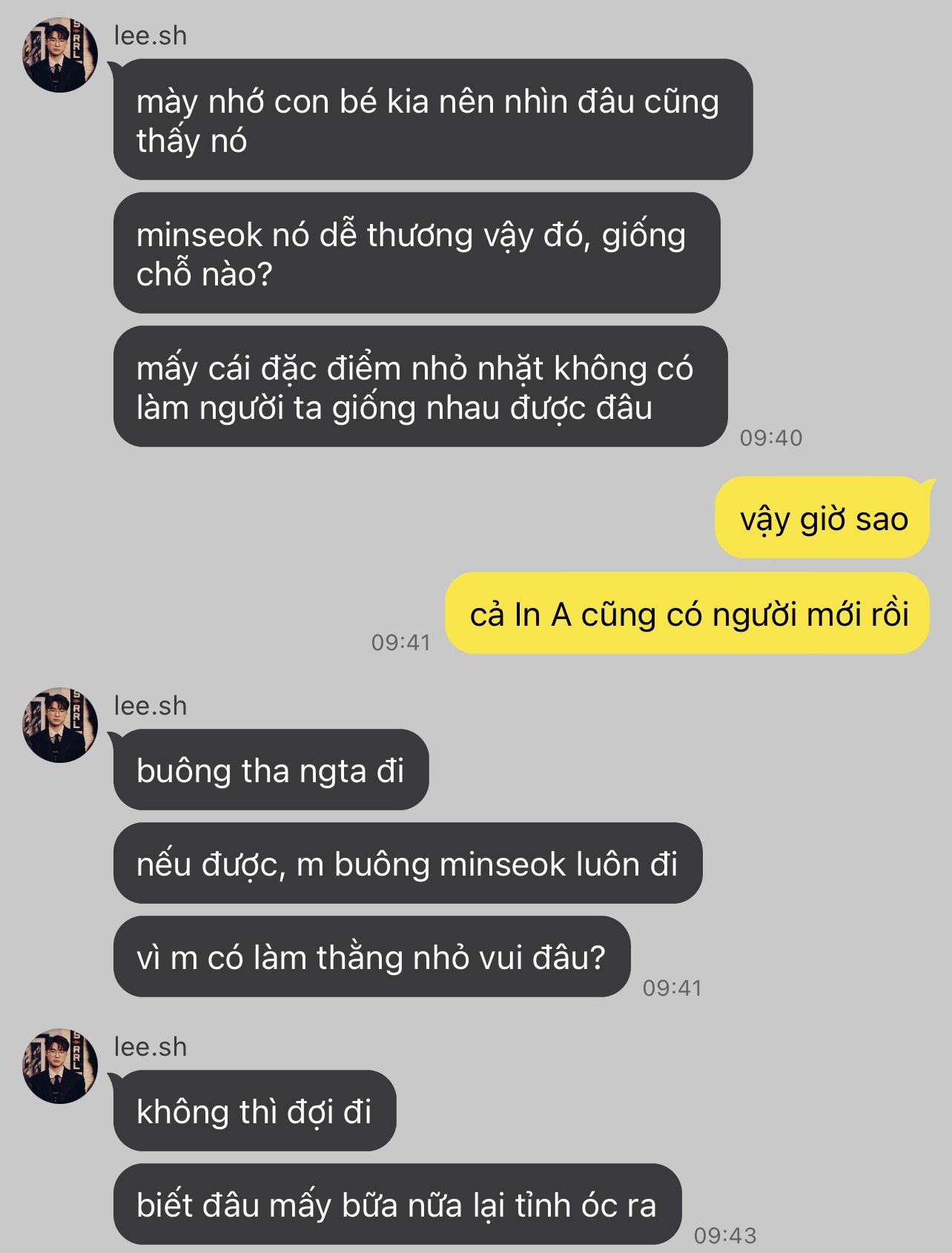Open lee.sh's avatar beside "buông tha ngta đi"
Screen dimensions: 952x1253
coord(60,725)
